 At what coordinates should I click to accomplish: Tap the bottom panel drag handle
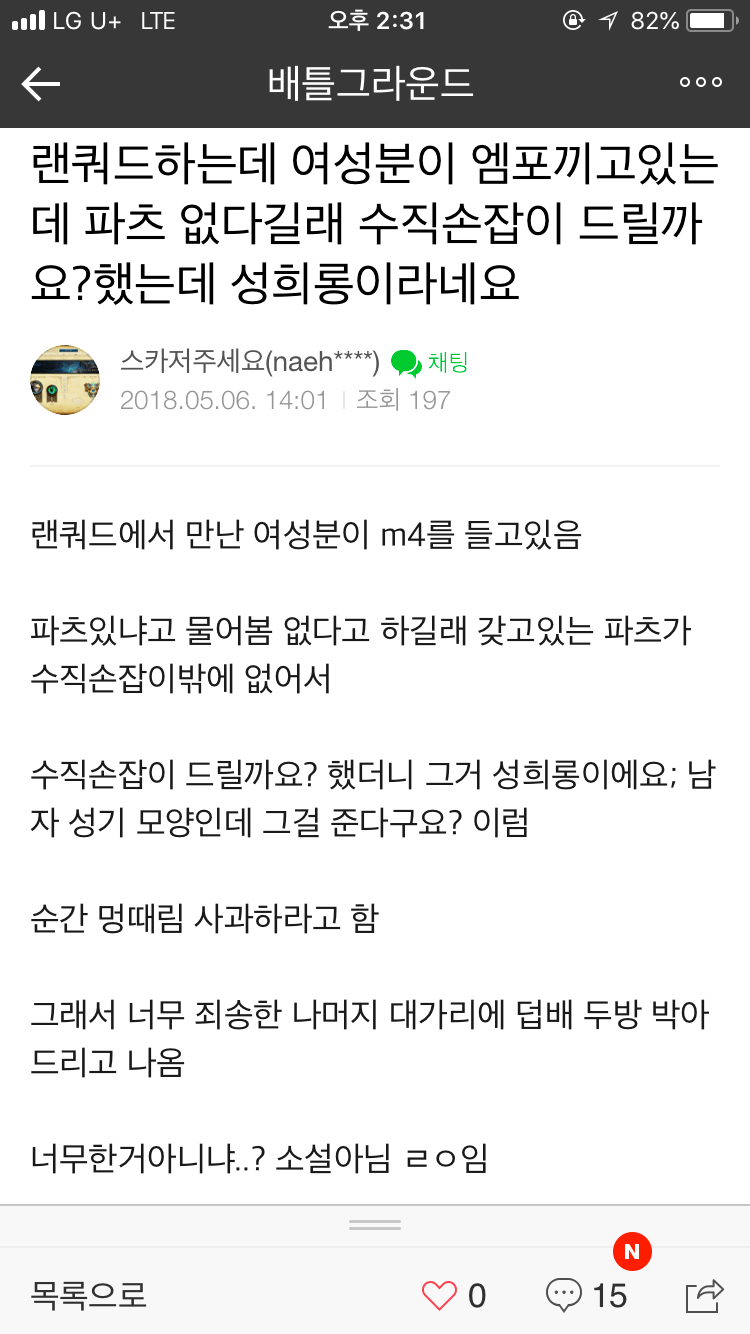pos(375,1224)
